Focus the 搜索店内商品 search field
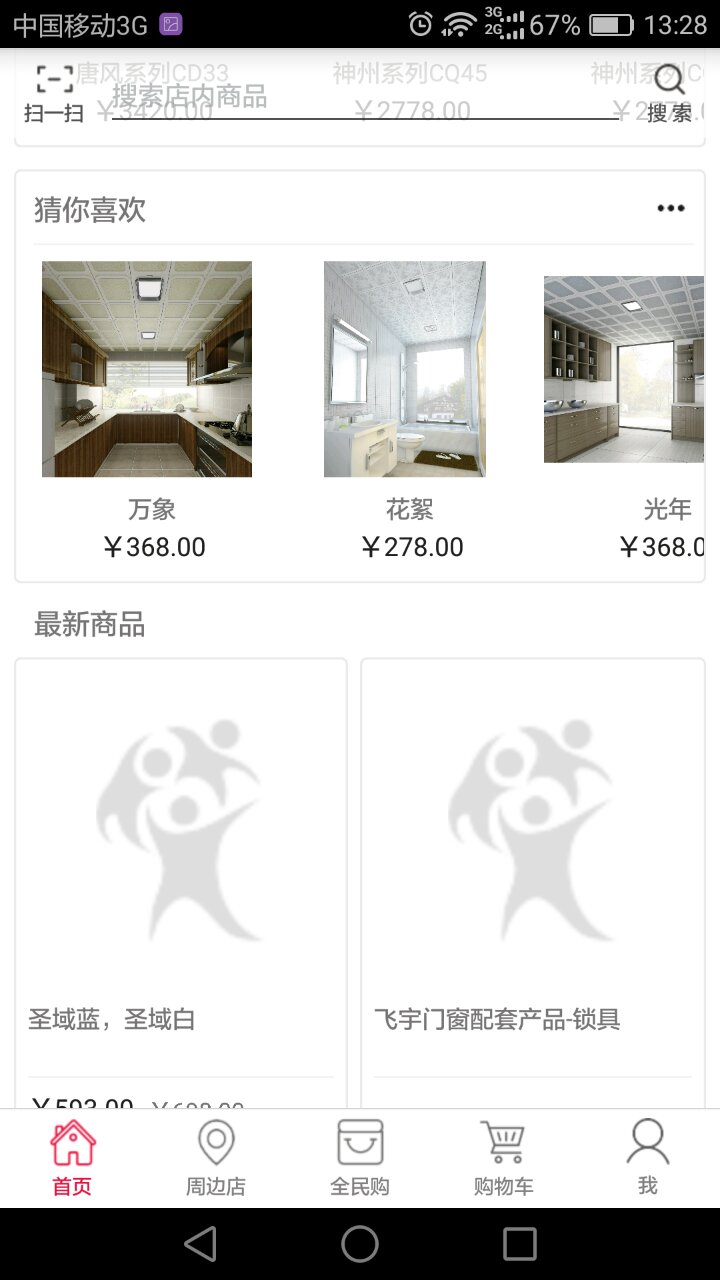 click(x=365, y=97)
